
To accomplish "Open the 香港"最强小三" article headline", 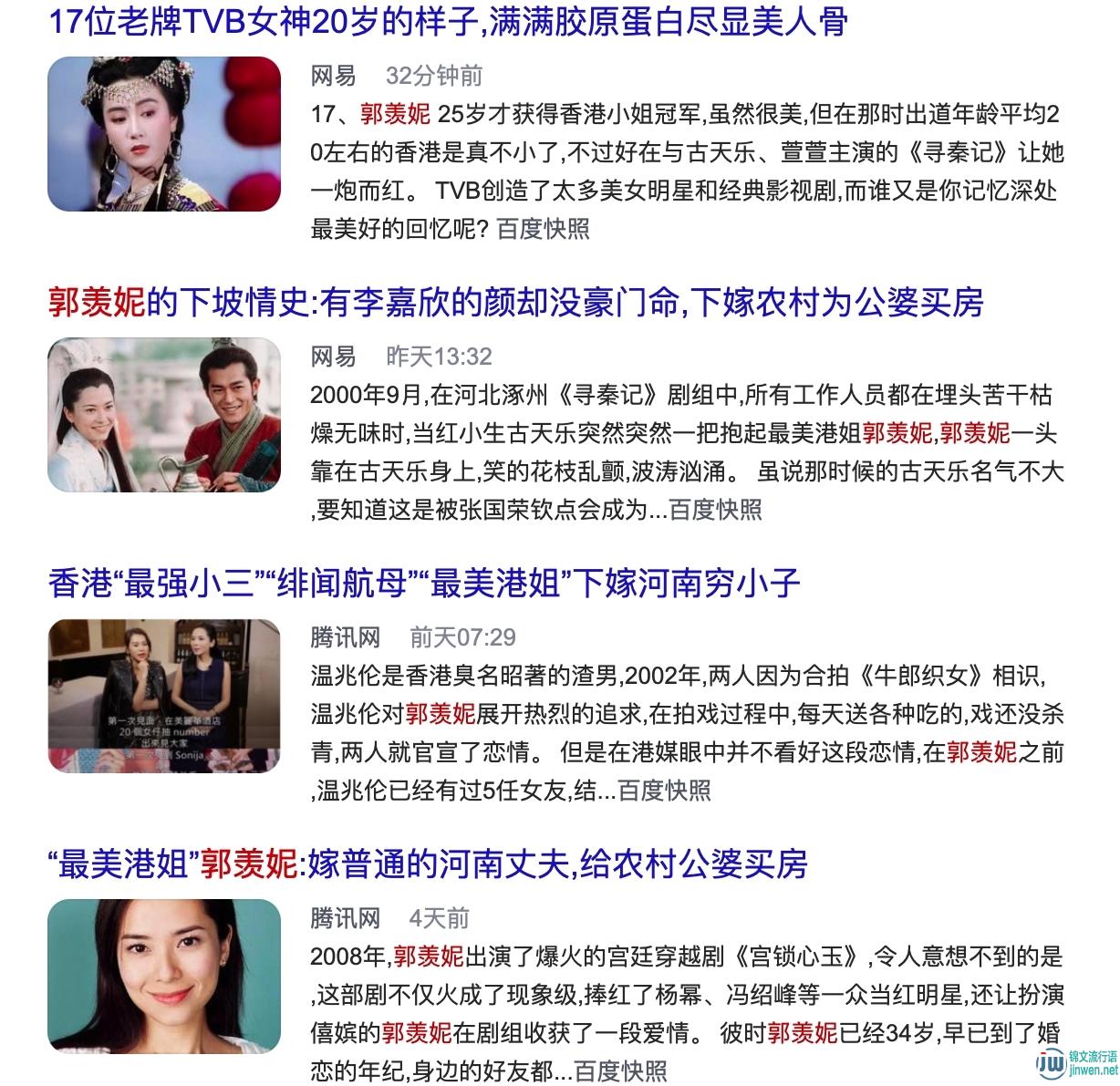I will point(423,583).
